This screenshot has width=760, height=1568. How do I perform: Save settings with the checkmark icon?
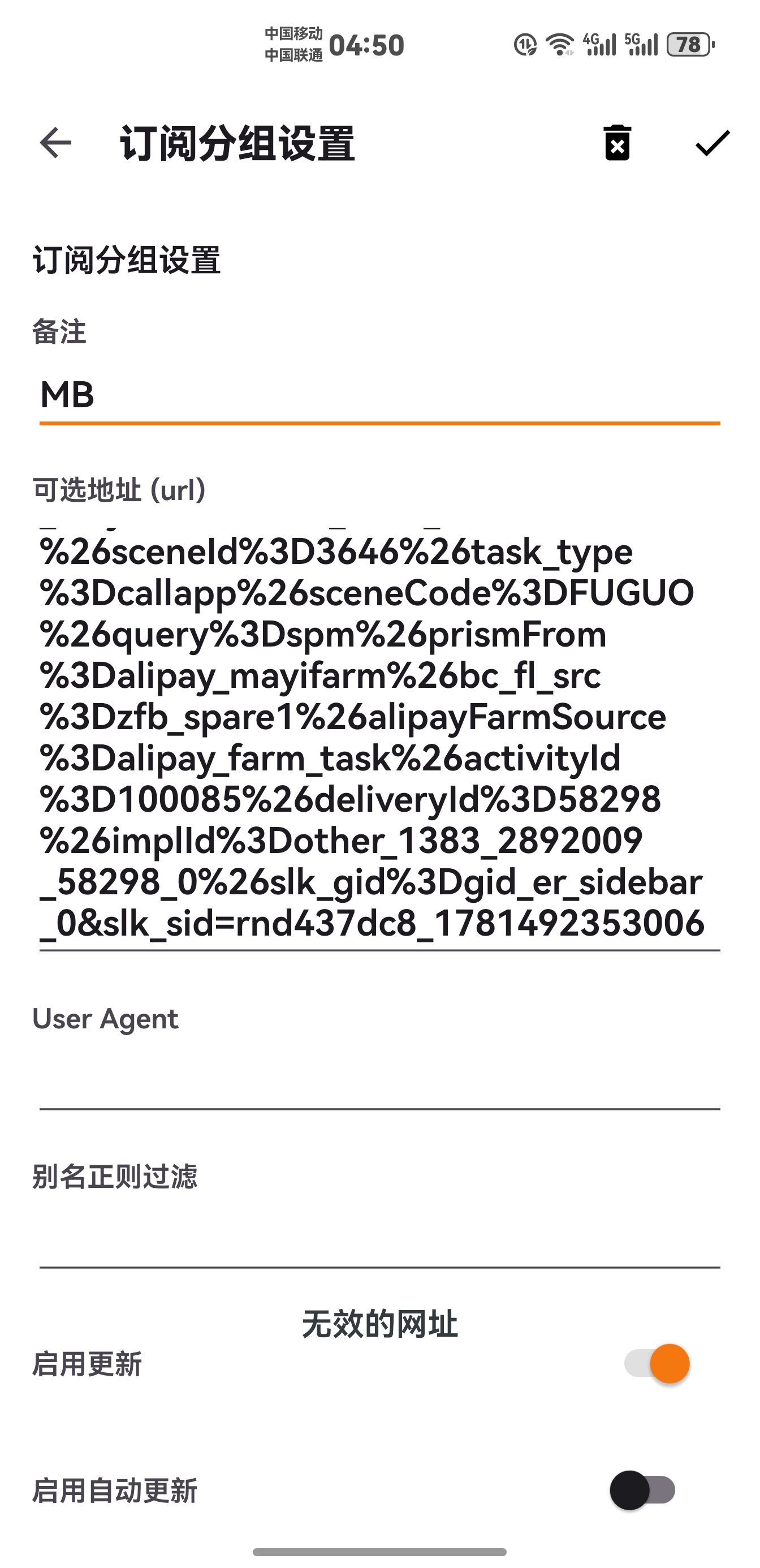click(x=712, y=143)
